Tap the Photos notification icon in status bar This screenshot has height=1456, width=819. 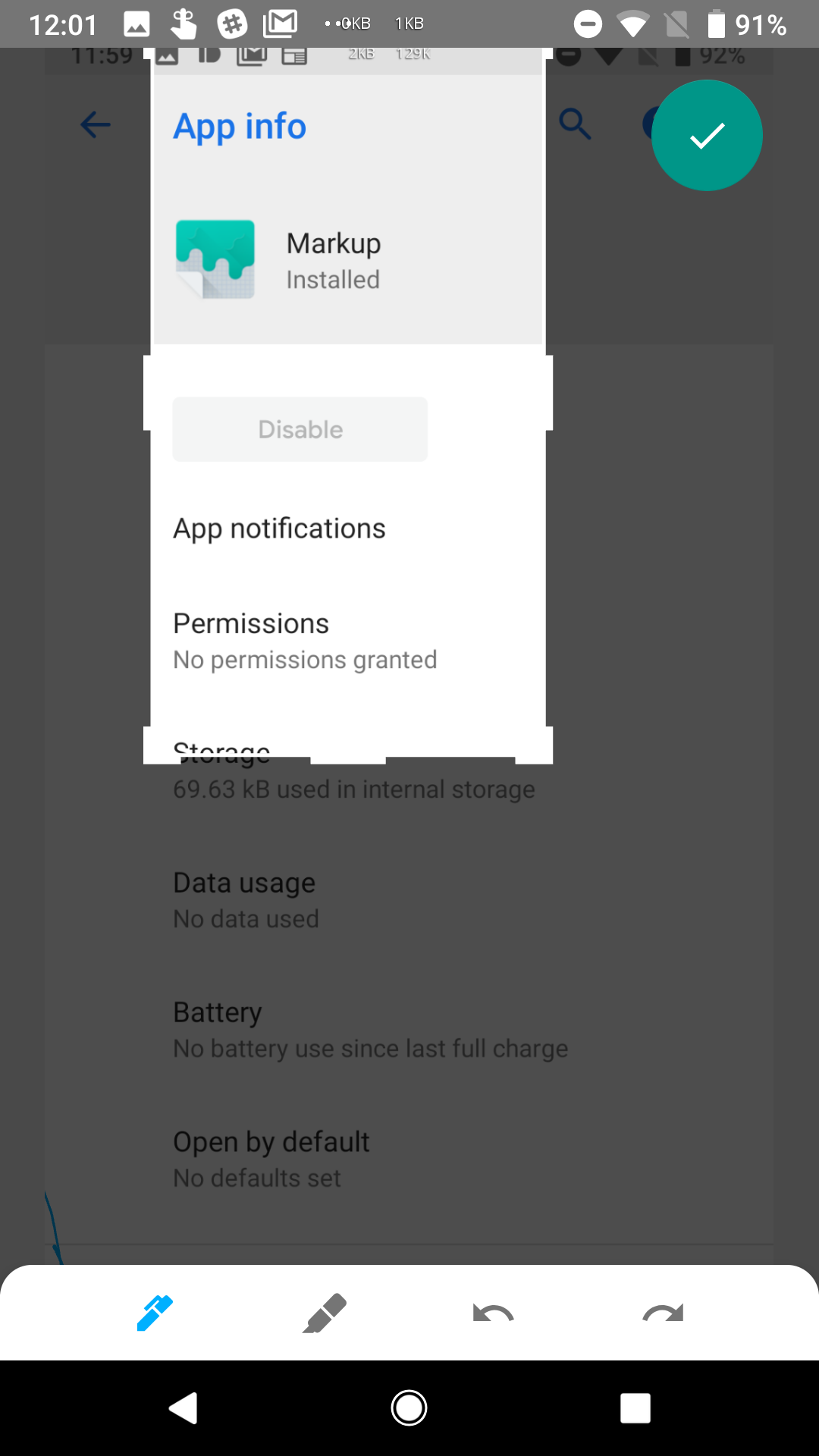(x=136, y=23)
